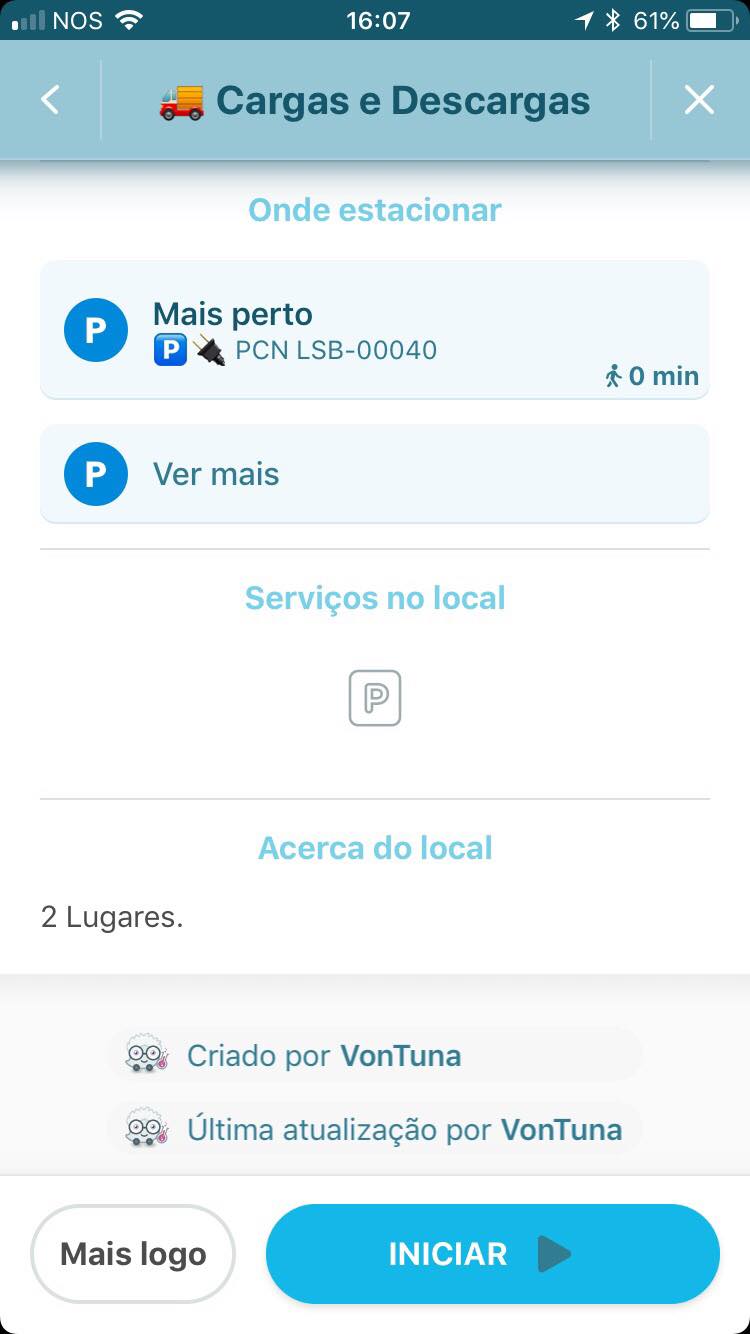
Task: Open the Onde estacionar section header
Action: click(x=375, y=210)
